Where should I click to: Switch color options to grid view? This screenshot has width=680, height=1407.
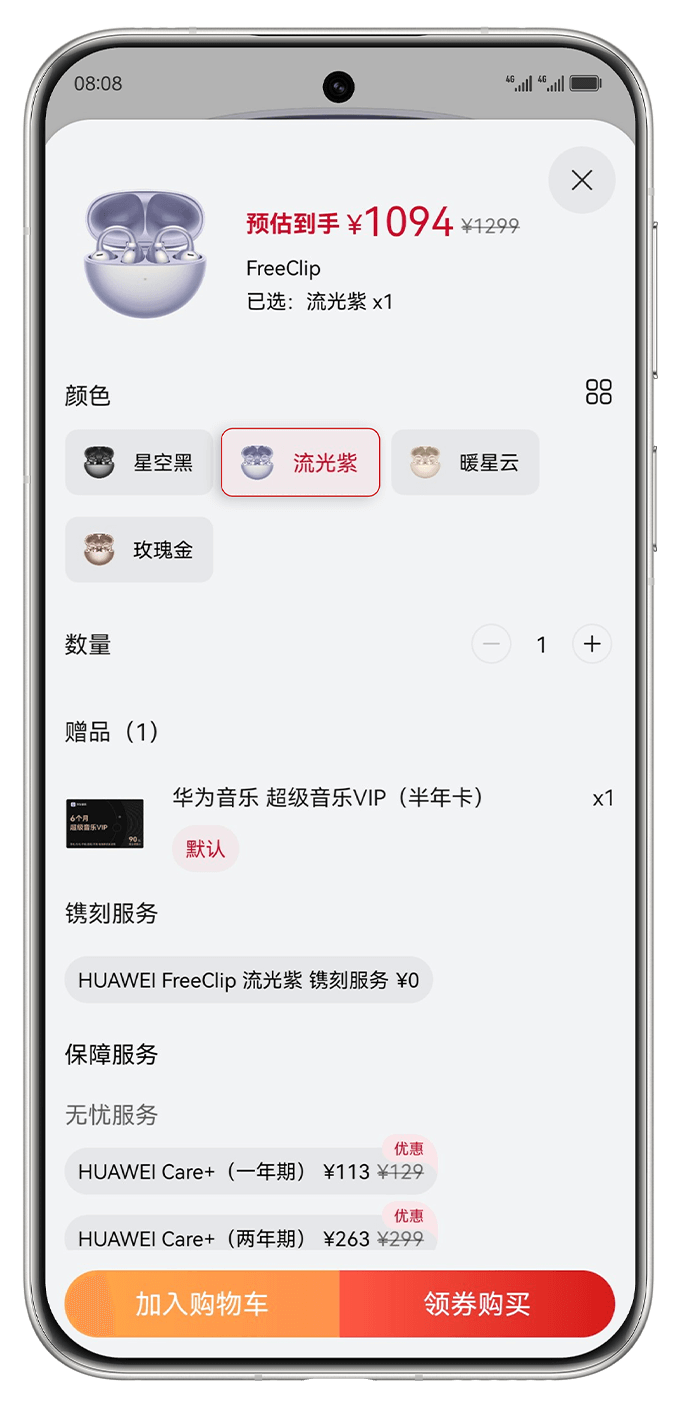(598, 392)
